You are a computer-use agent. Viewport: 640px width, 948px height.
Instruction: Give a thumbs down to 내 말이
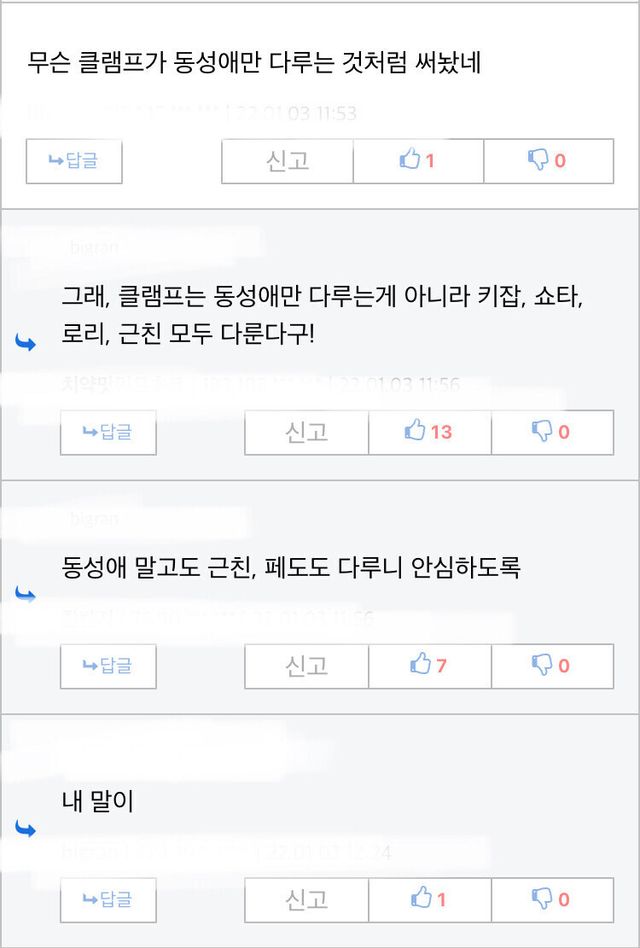pyautogui.click(x=552, y=899)
